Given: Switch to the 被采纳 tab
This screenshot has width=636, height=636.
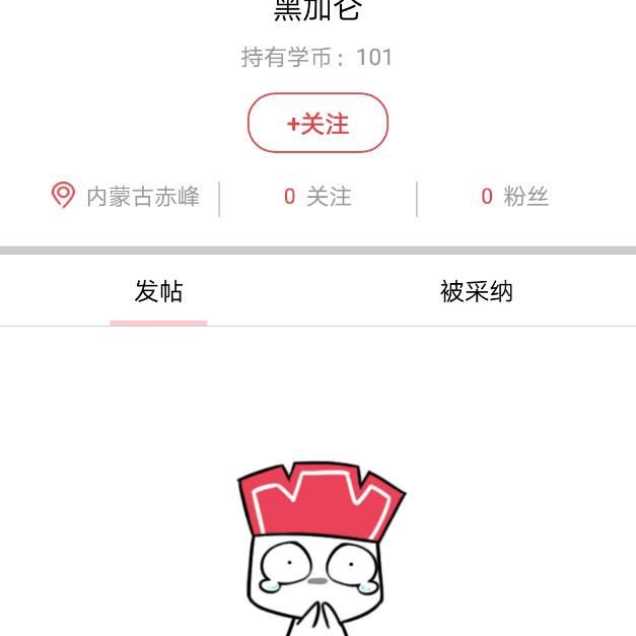Looking at the screenshot, I should coord(476,292).
